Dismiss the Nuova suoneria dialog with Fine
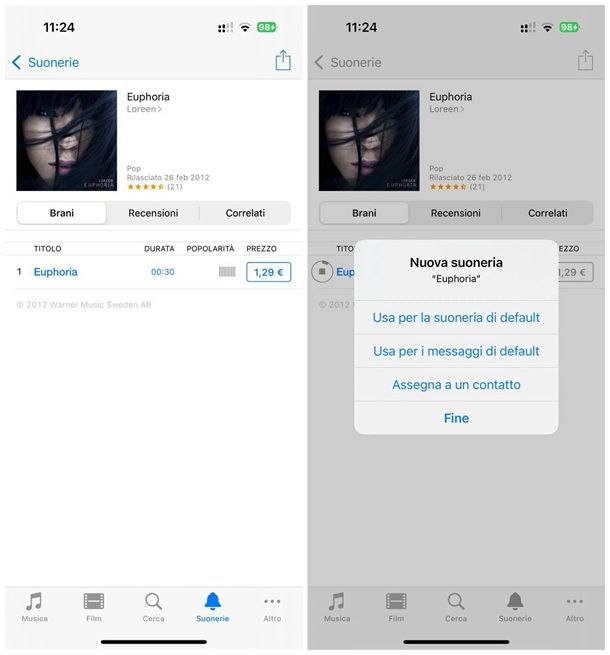 click(456, 418)
